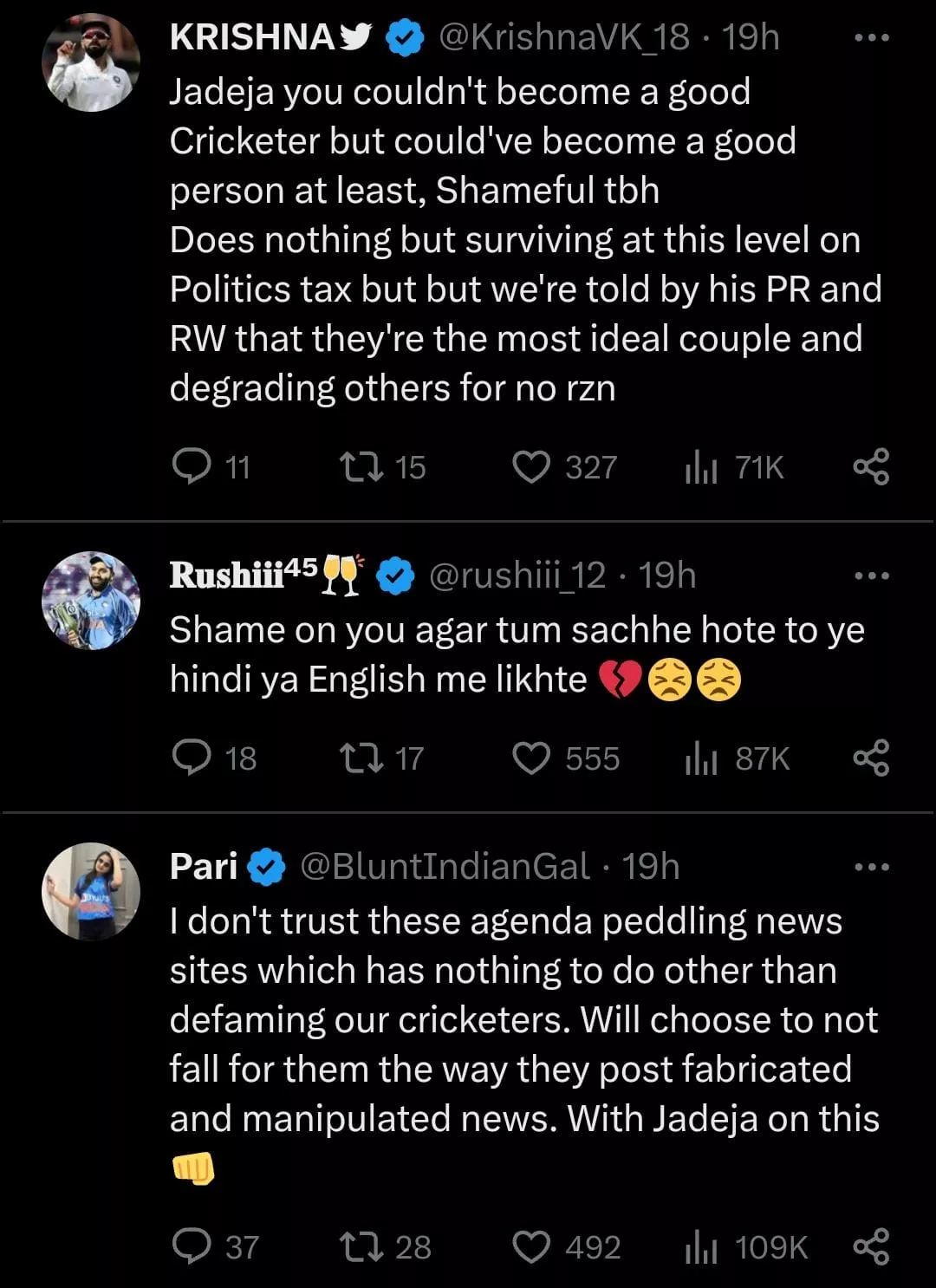Reply to KRISHNA's tweet
Viewport: 936px width, 1288px height.
[192, 466]
